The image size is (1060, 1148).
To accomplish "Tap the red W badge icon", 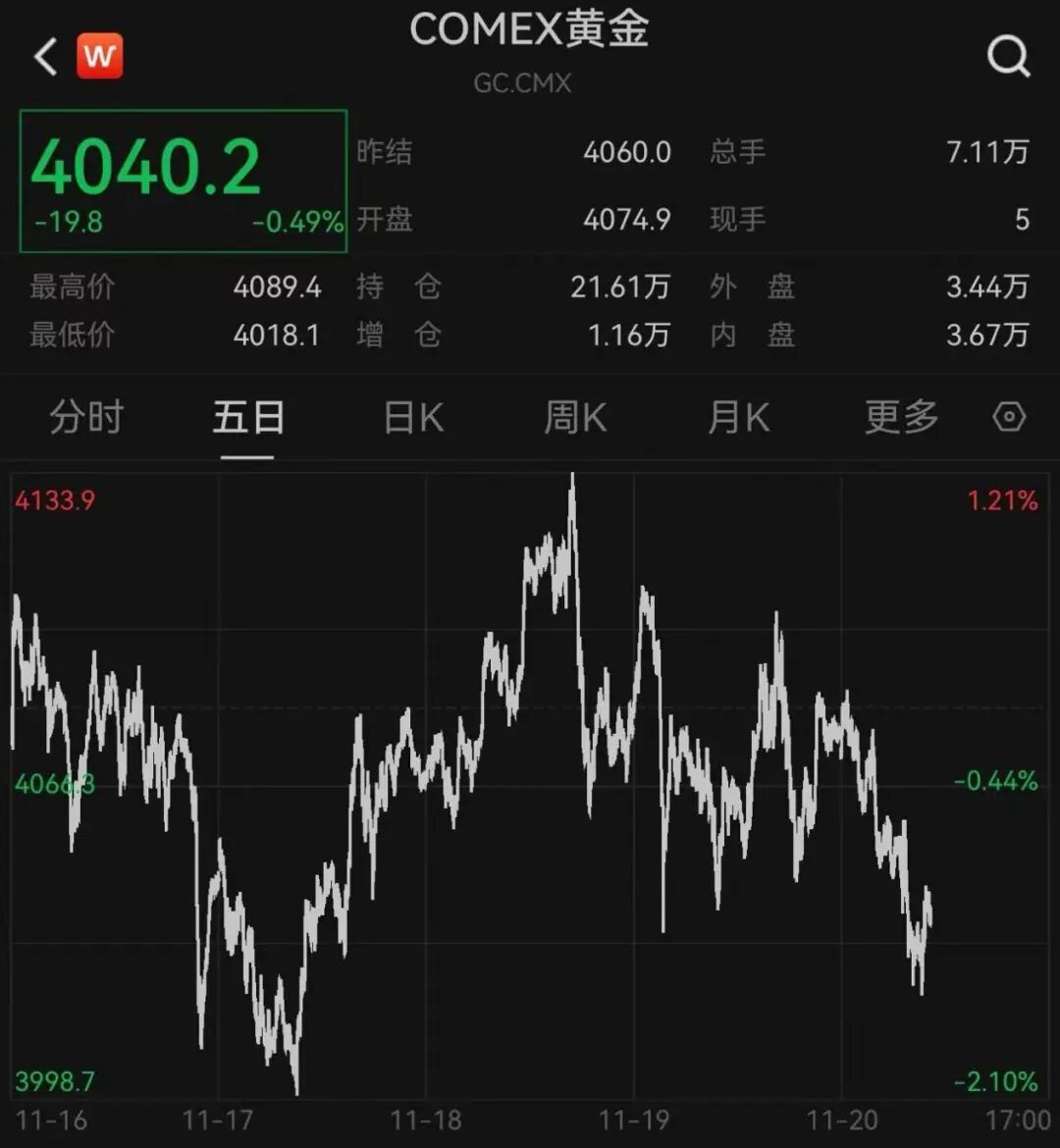I will click(x=99, y=56).
